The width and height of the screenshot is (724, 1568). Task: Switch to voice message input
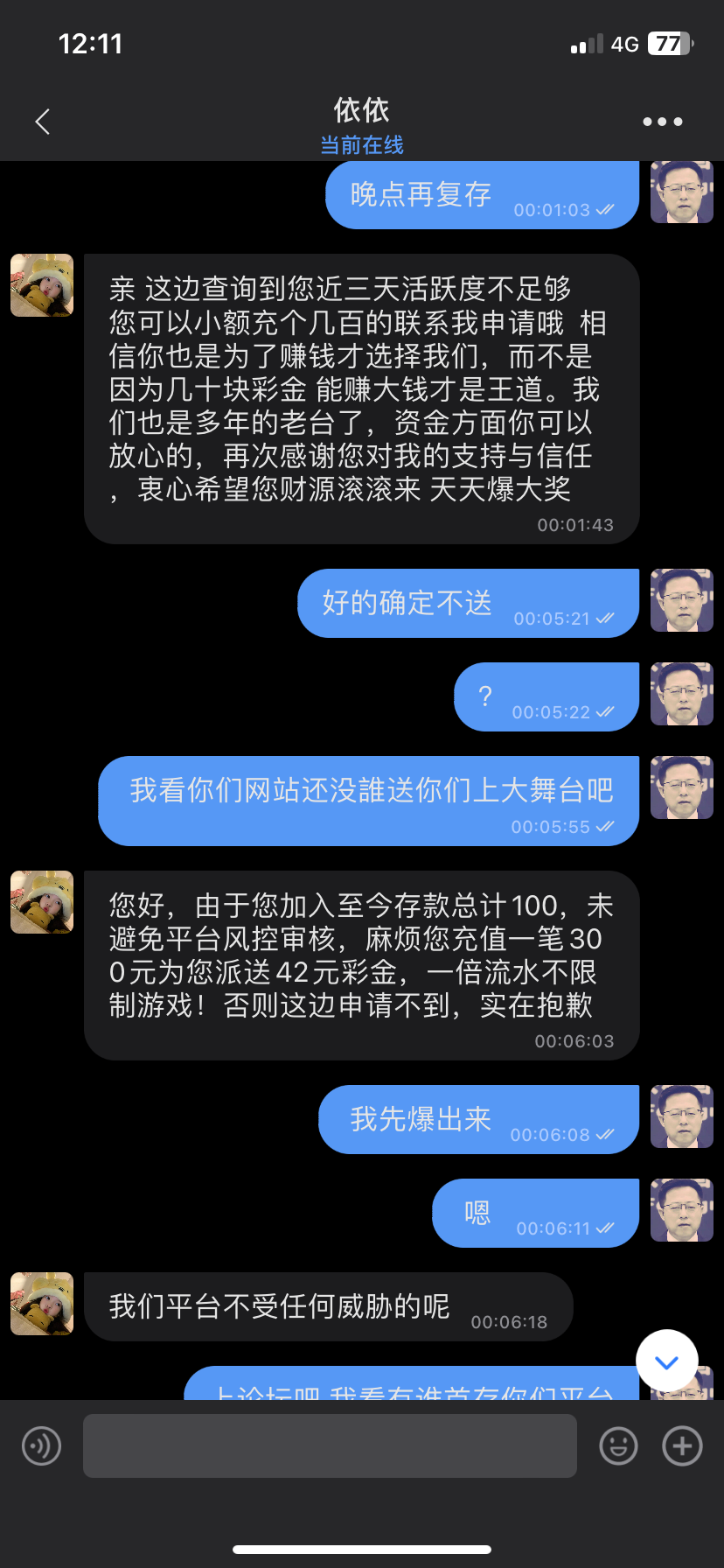(41, 1445)
